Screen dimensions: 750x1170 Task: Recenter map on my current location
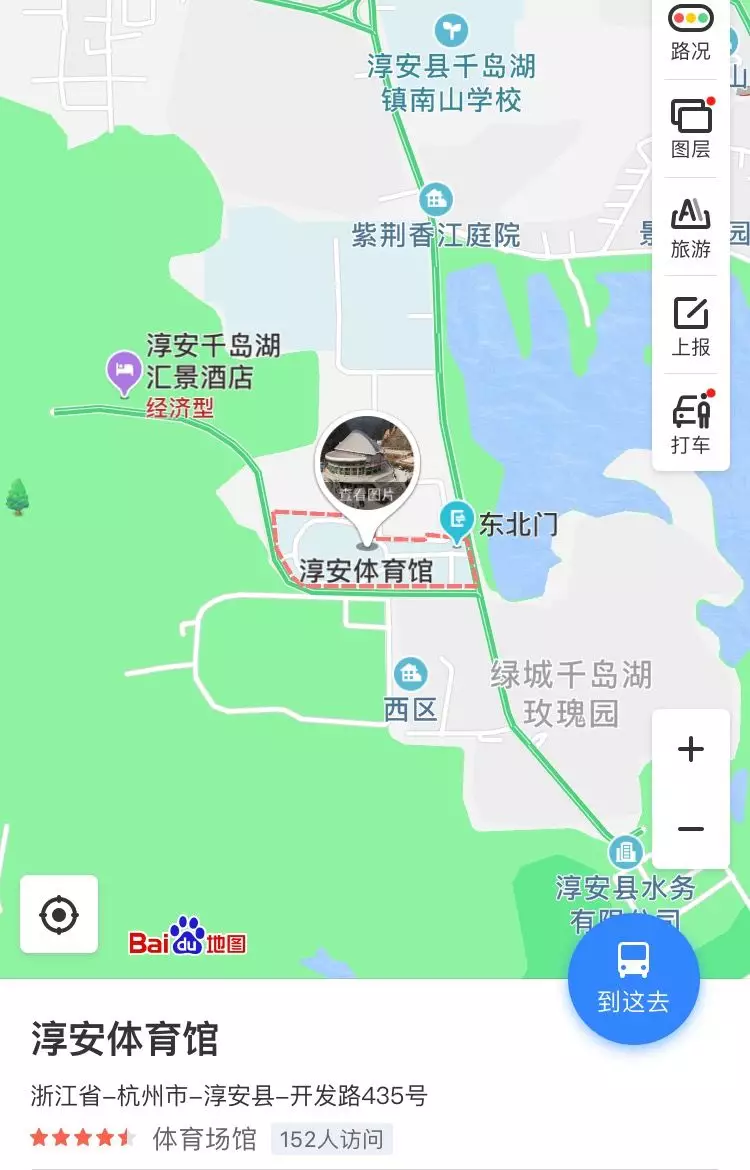(x=59, y=914)
